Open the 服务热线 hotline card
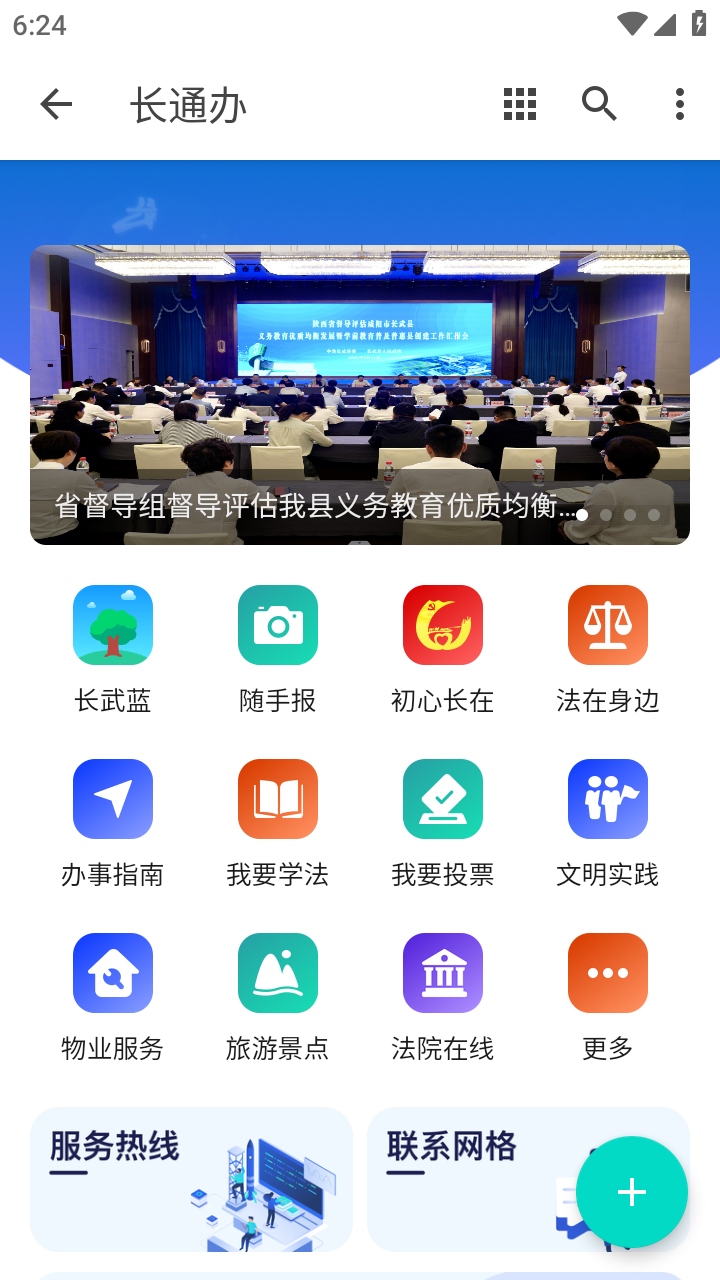Viewport: 720px width, 1280px height. click(x=192, y=1180)
